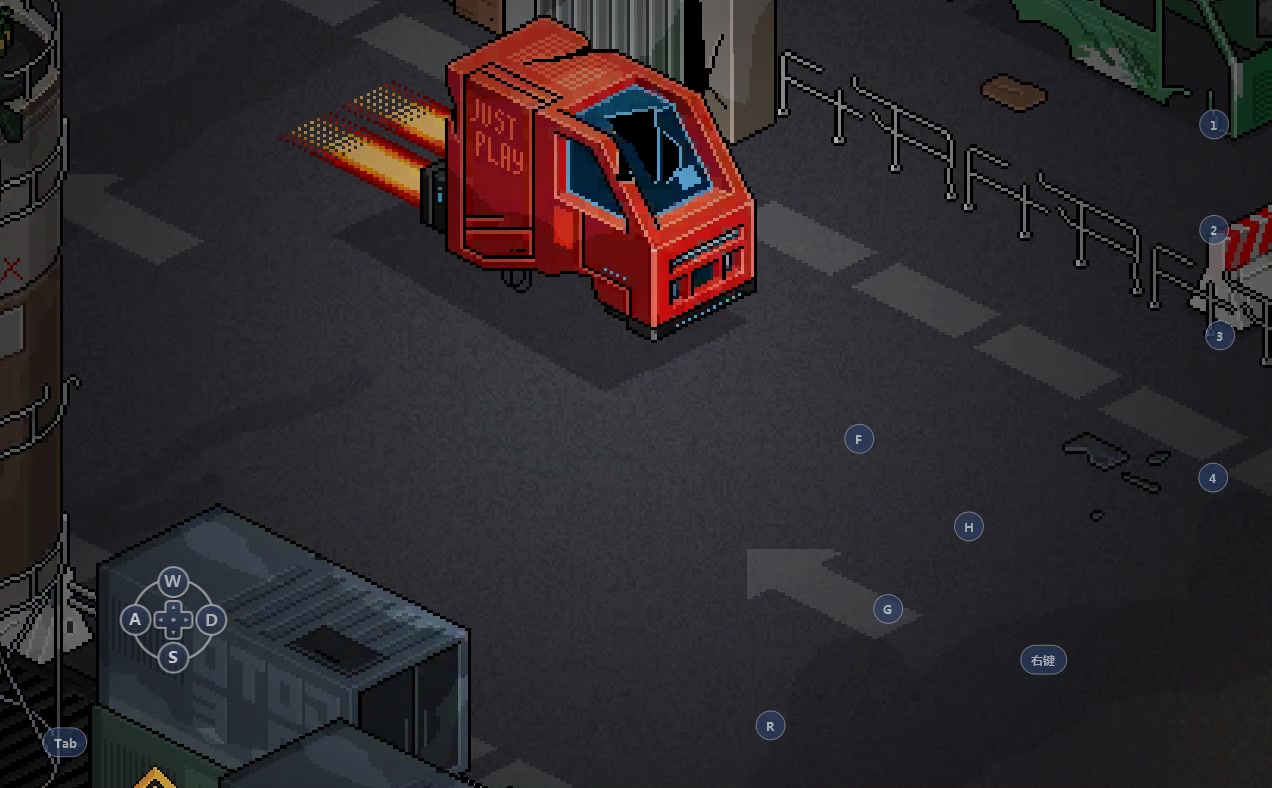The height and width of the screenshot is (788, 1272).
Task: Tap the S move-down key
Action: tap(173, 657)
